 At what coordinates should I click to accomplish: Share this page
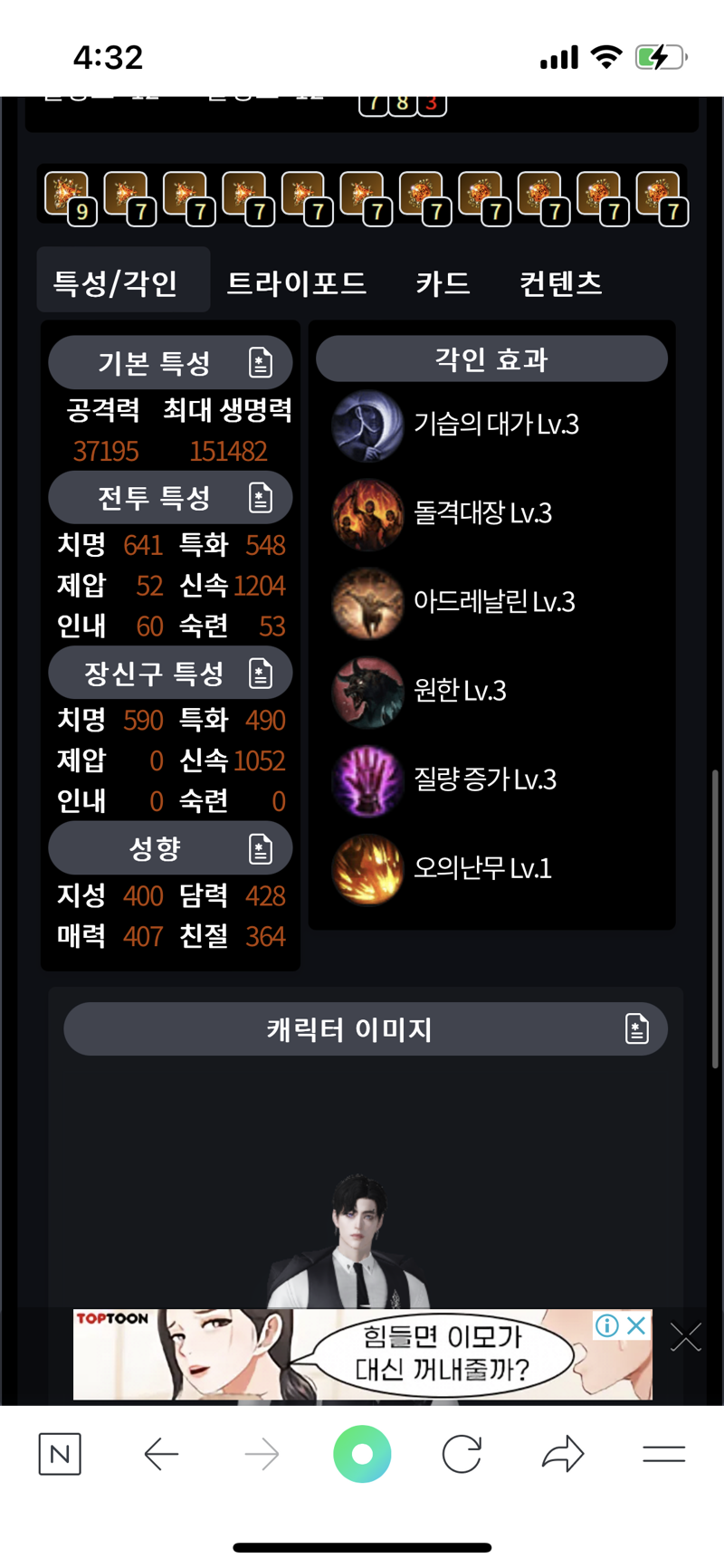[x=563, y=1454]
